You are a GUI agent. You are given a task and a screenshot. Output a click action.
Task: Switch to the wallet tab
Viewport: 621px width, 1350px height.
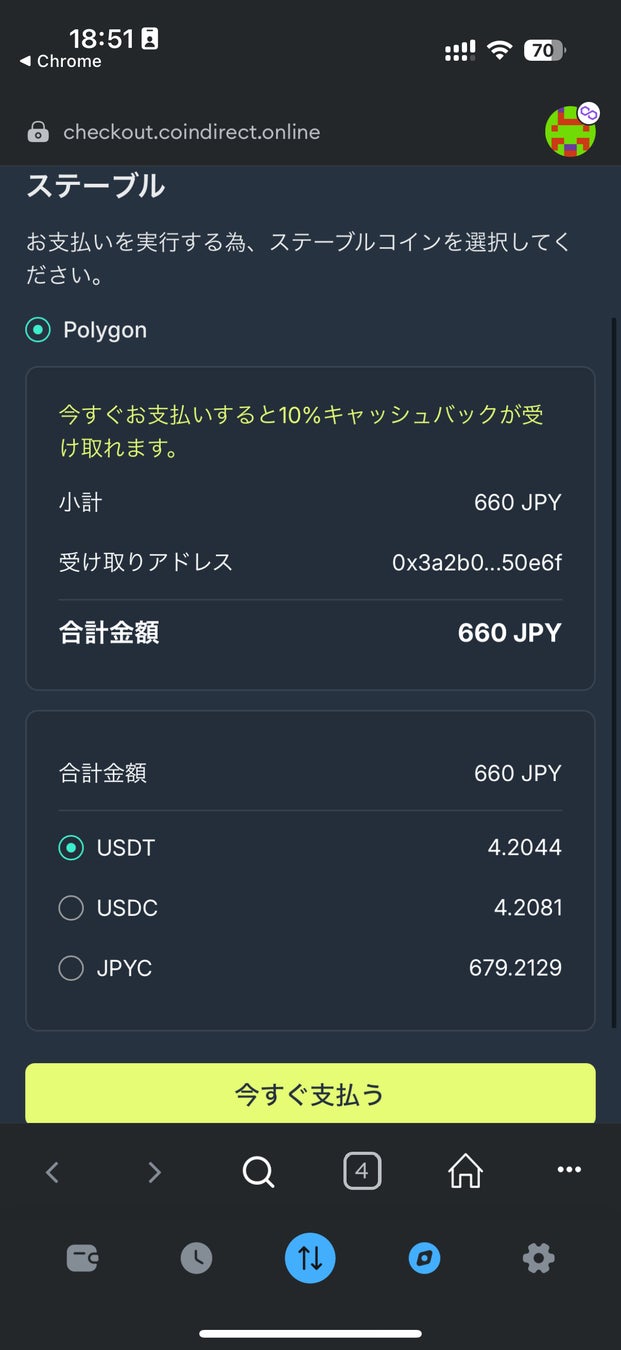[x=82, y=1258]
